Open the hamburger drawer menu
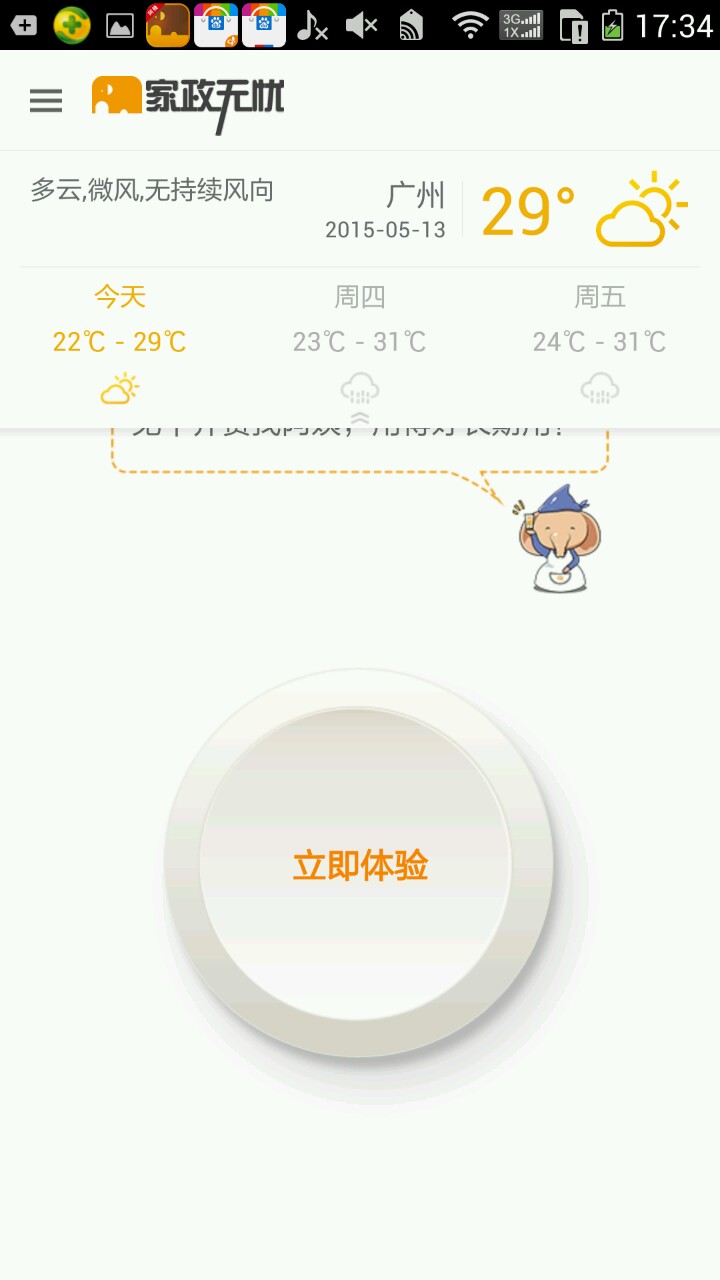Screen dimensions: 720x1280 pyautogui.click(x=46, y=100)
